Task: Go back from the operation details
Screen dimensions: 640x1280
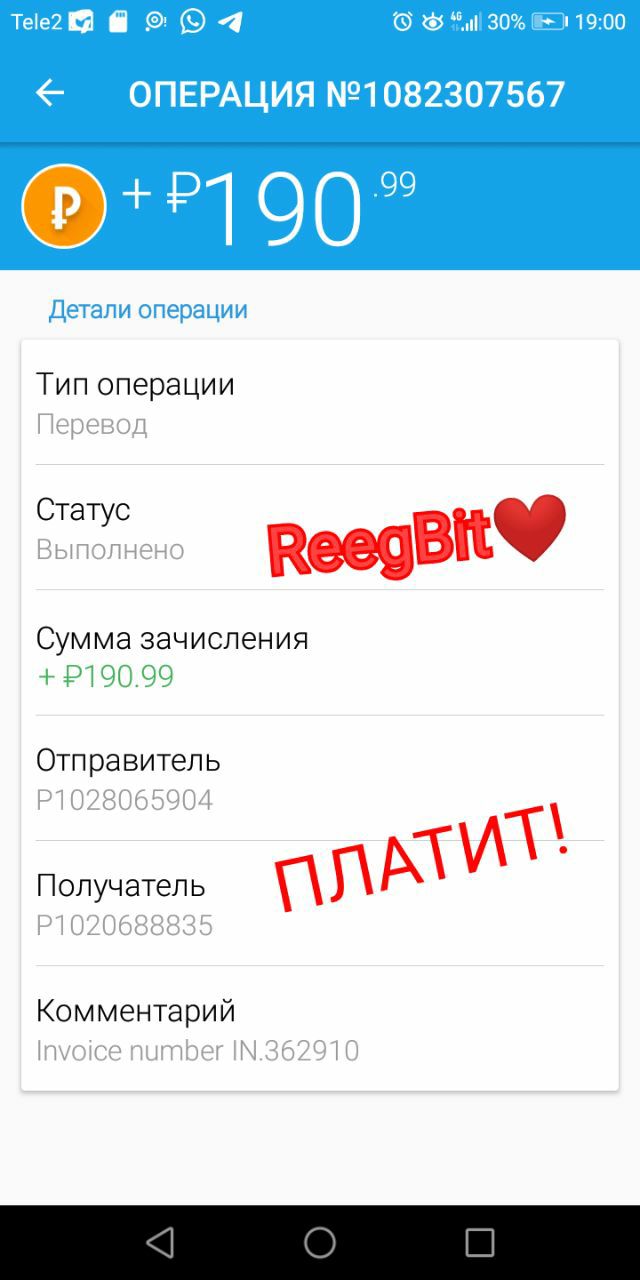Action: (x=49, y=93)
